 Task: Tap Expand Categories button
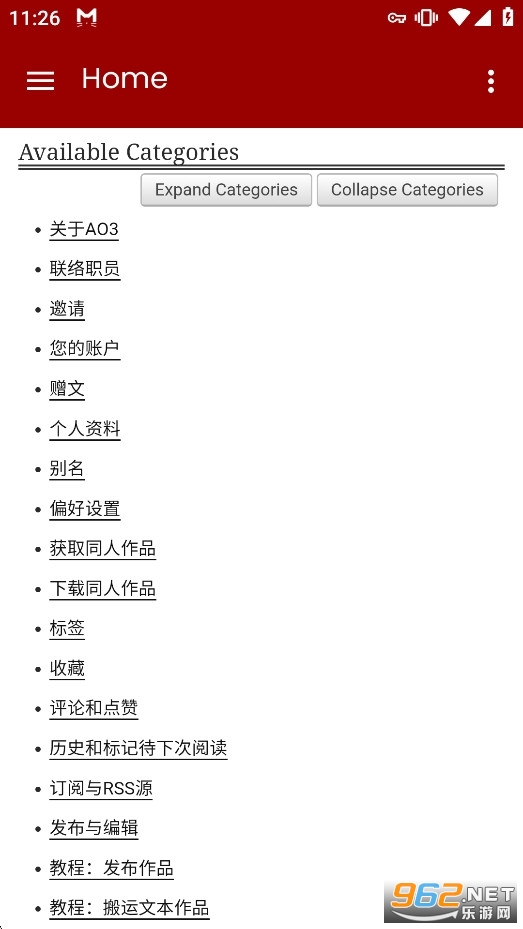pos(226,190)
